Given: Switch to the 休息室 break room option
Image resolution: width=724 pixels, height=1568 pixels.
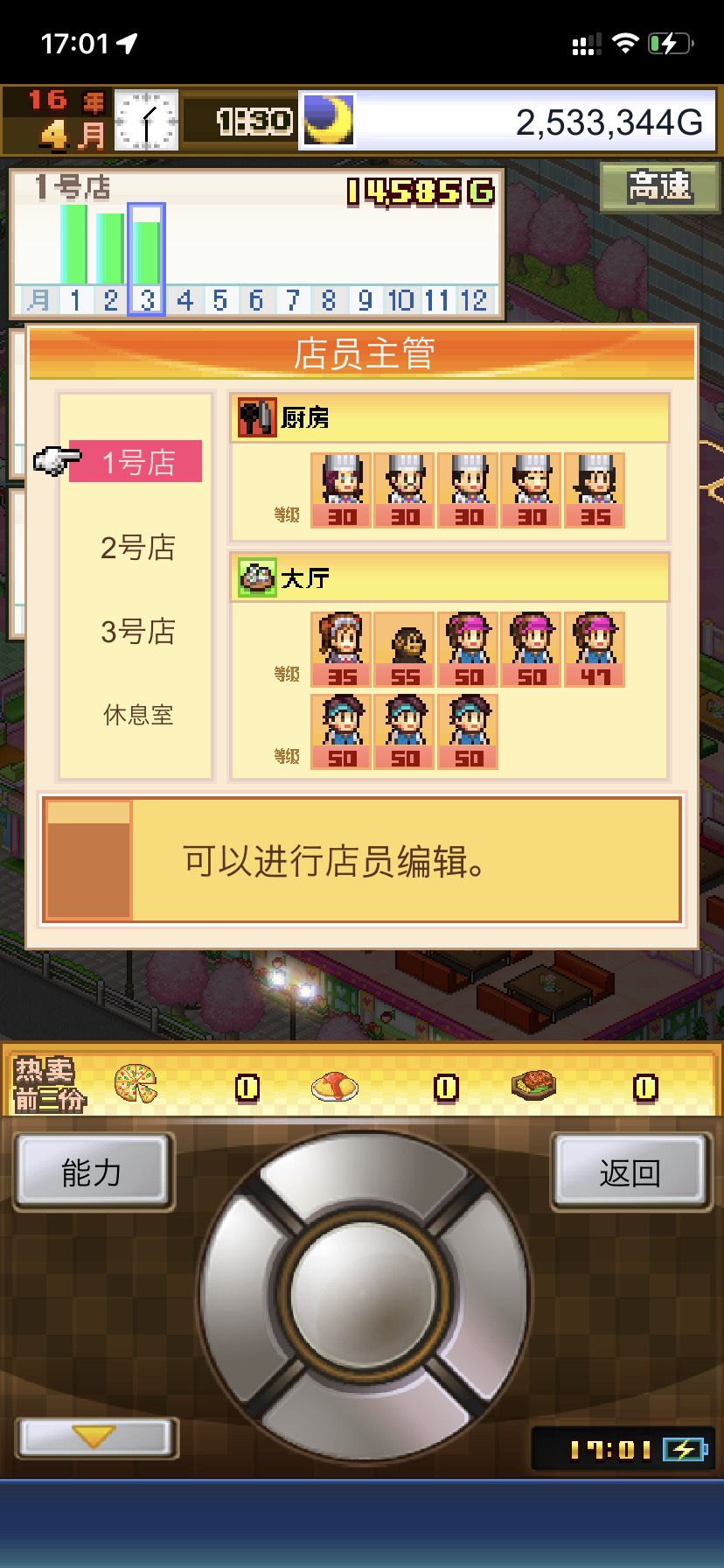Looking at the screenshot, I should click(136, 715).
